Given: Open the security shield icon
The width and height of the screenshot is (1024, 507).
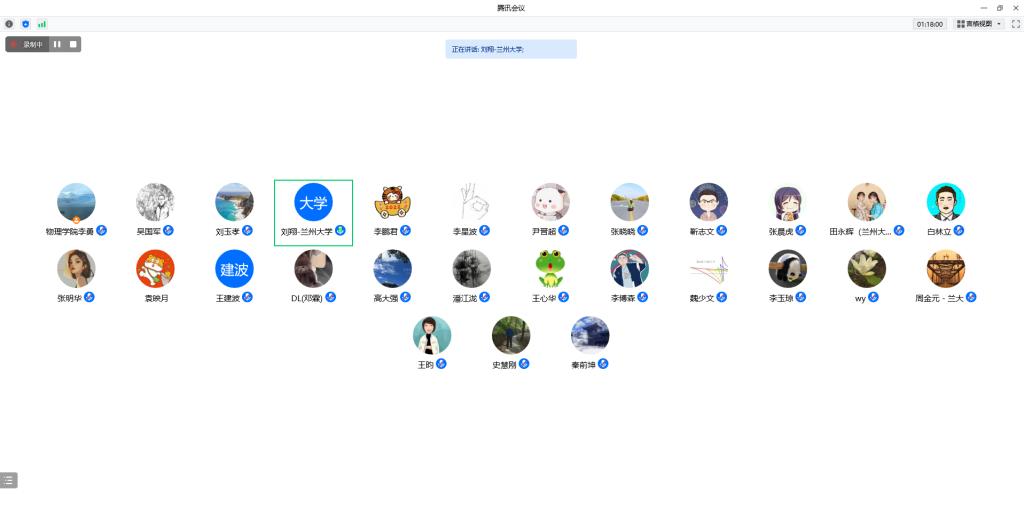Looking at the screenshot, I should tap(25, 24).
